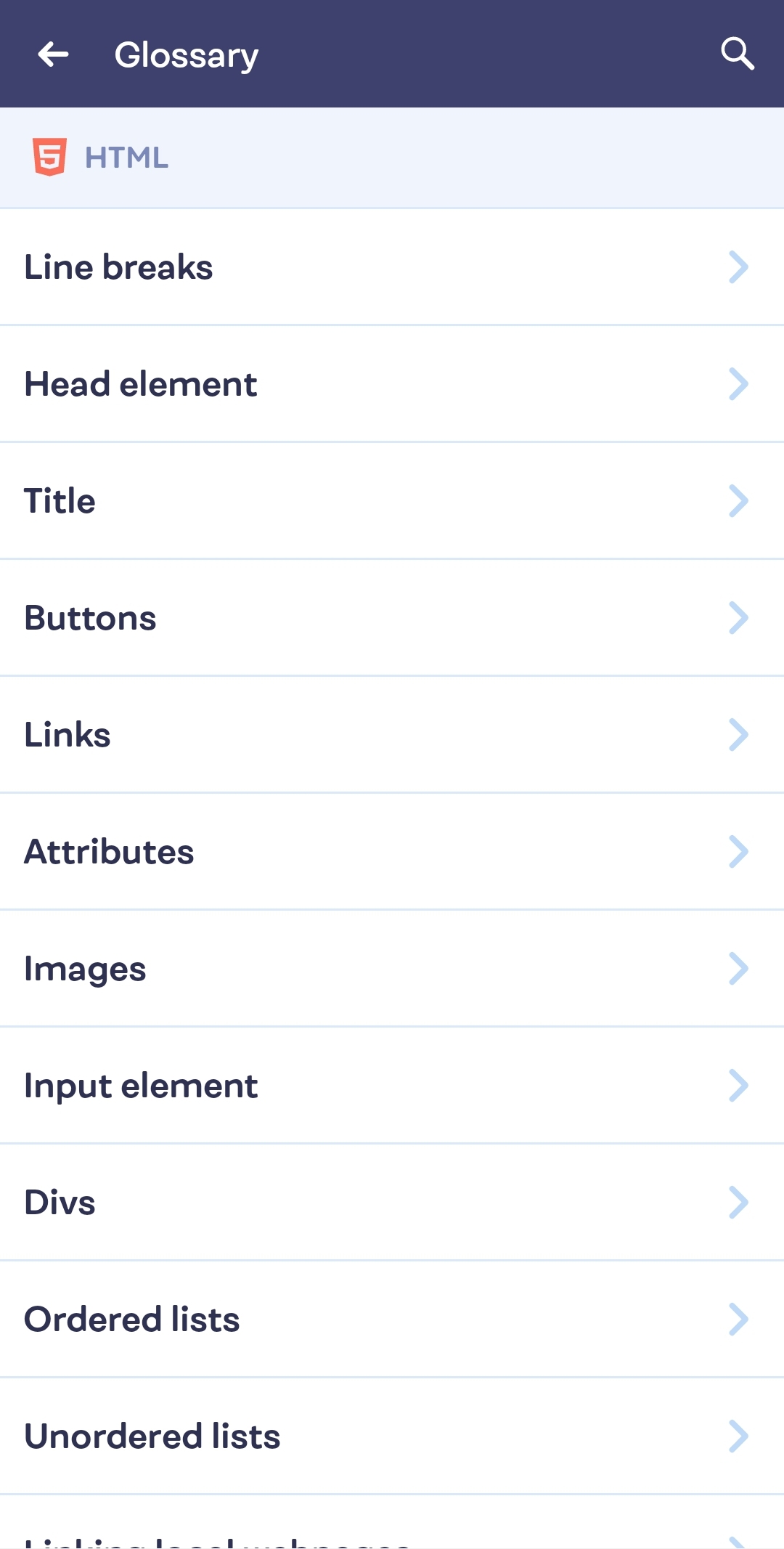Select the Input element entry
Screen dimensions: 784x1549
click(392, 1086)
